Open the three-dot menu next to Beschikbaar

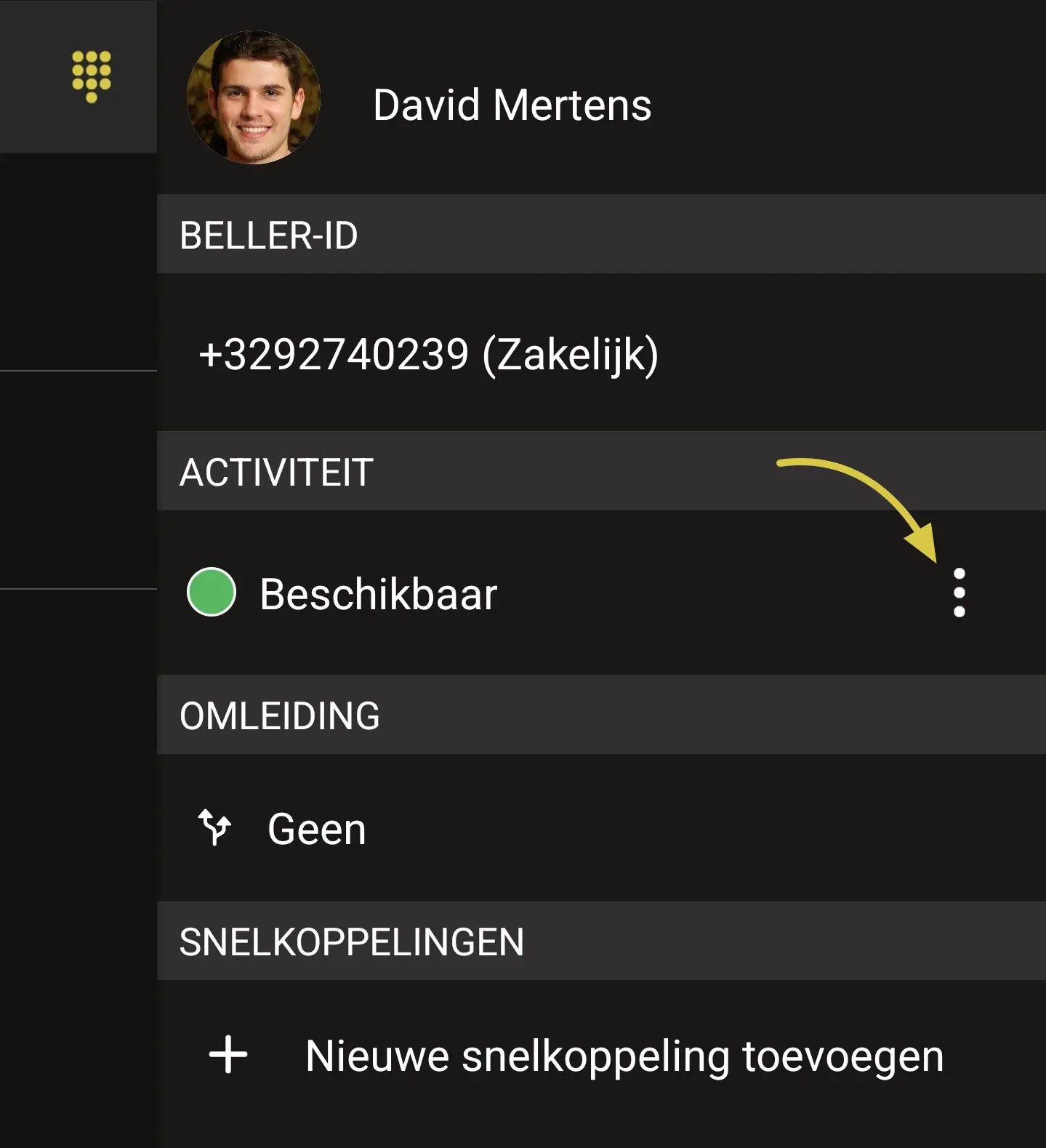click(959, 593)
